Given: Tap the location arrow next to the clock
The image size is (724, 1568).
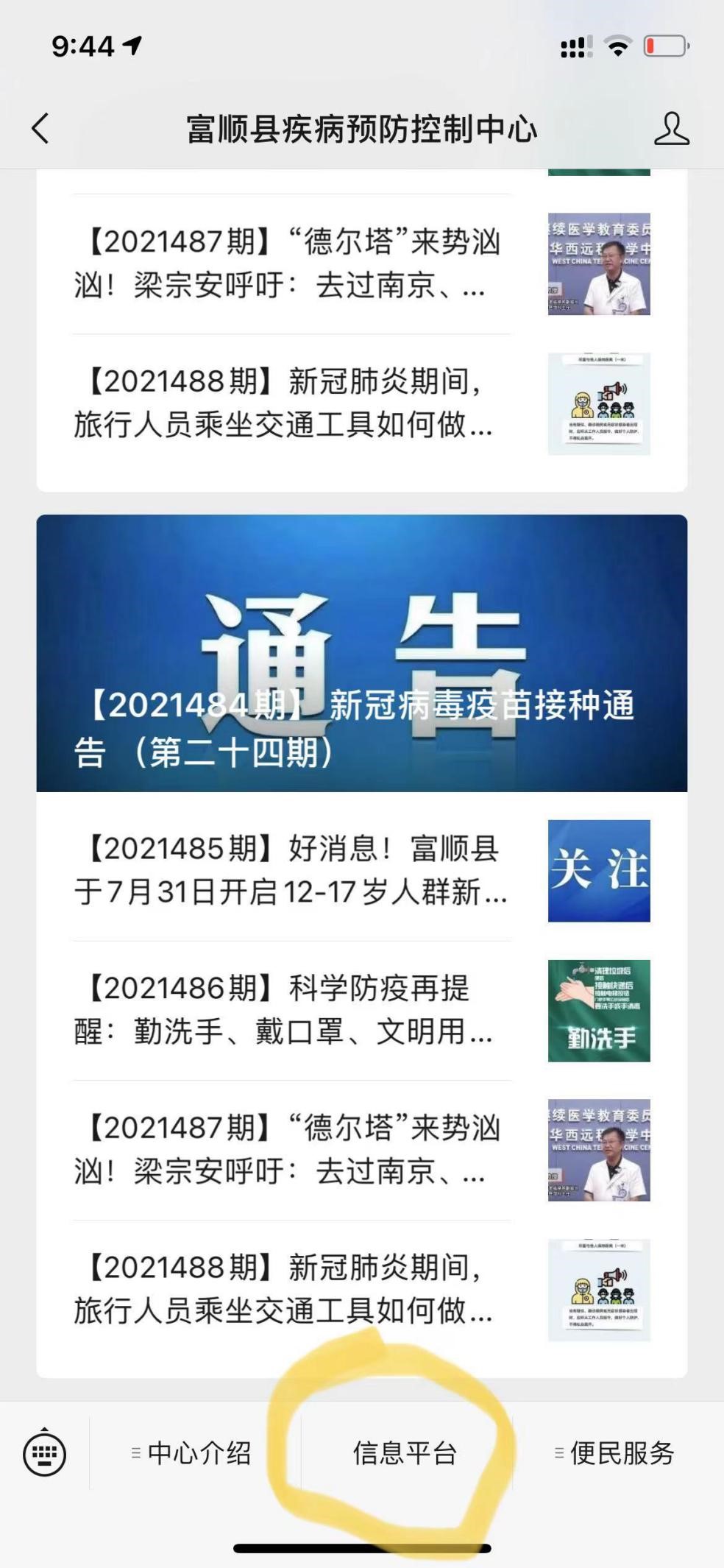Looking at the screenshot, I should [x=130, y=46].
